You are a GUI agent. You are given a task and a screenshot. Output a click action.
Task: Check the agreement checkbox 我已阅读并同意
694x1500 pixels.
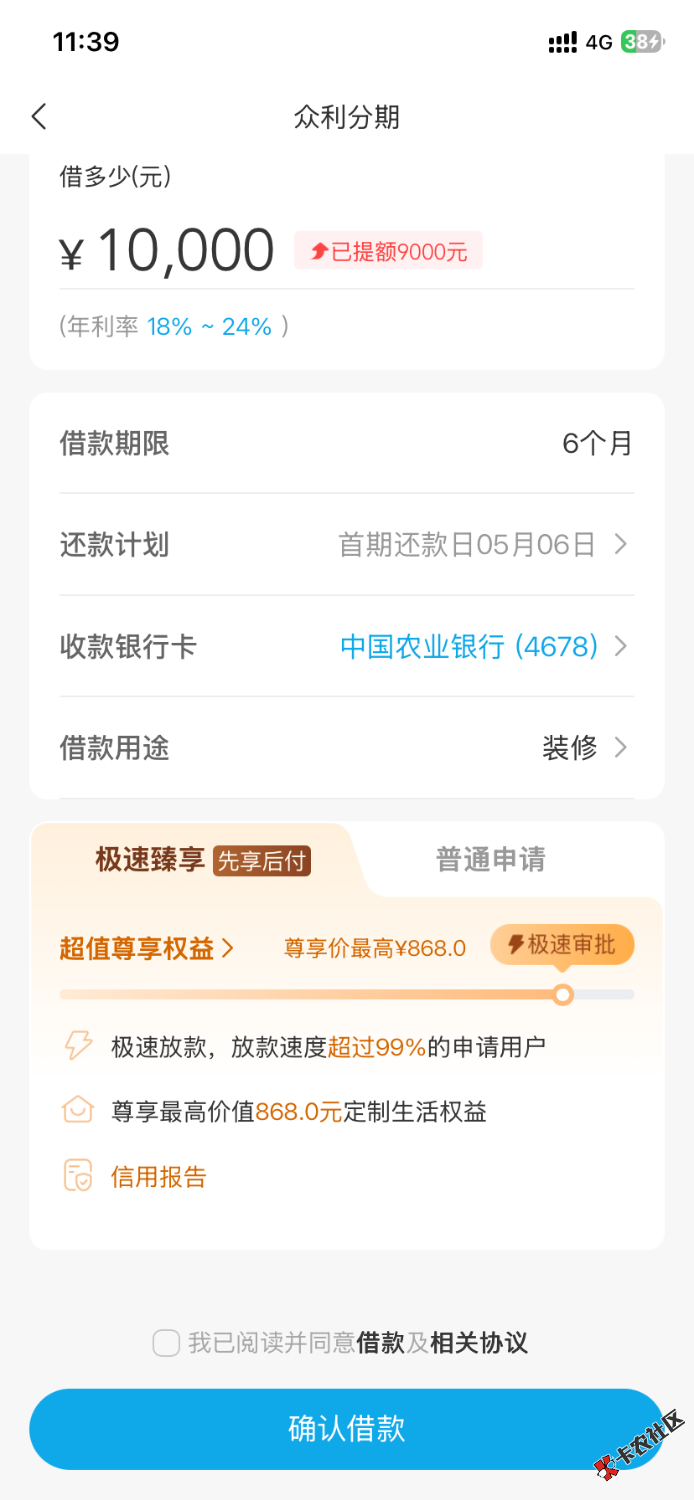click(x=166, y=1343)
